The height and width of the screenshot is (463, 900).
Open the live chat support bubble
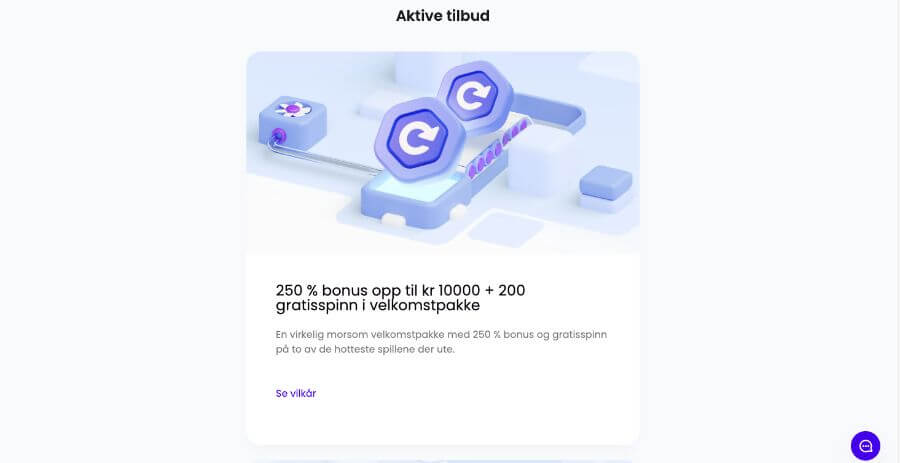click(865, 446)
